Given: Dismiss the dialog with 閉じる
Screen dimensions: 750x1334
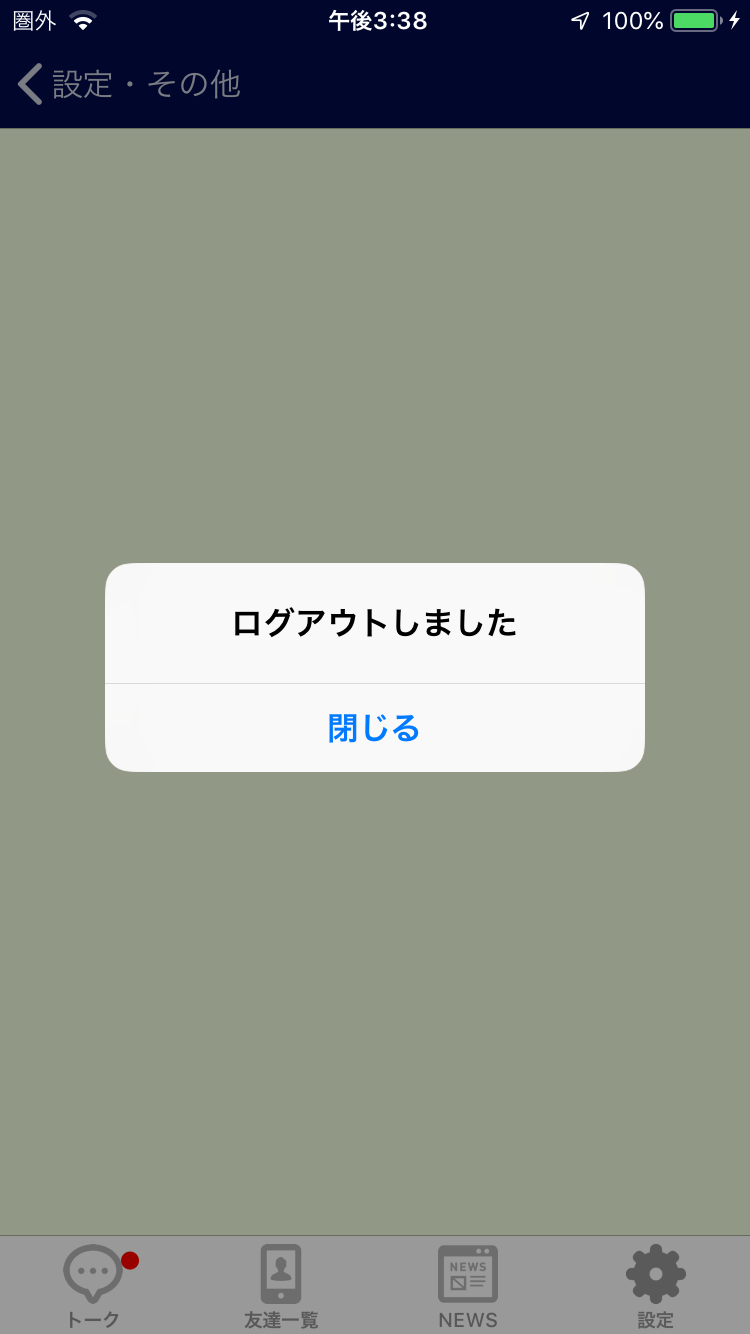Looking at the screenshot, I should [374, 728].
